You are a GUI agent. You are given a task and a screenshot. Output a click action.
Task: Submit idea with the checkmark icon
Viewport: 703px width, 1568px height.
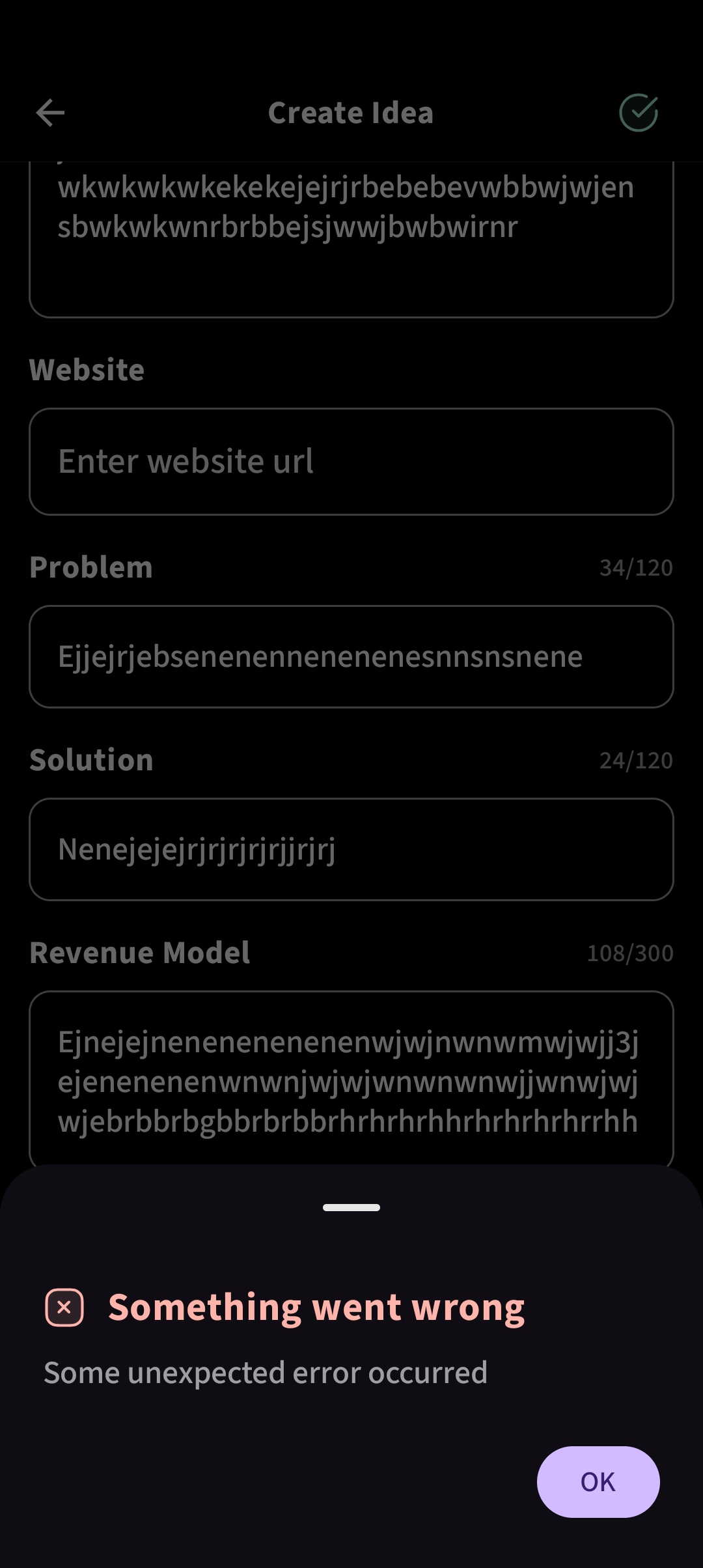tap(638, 113)
